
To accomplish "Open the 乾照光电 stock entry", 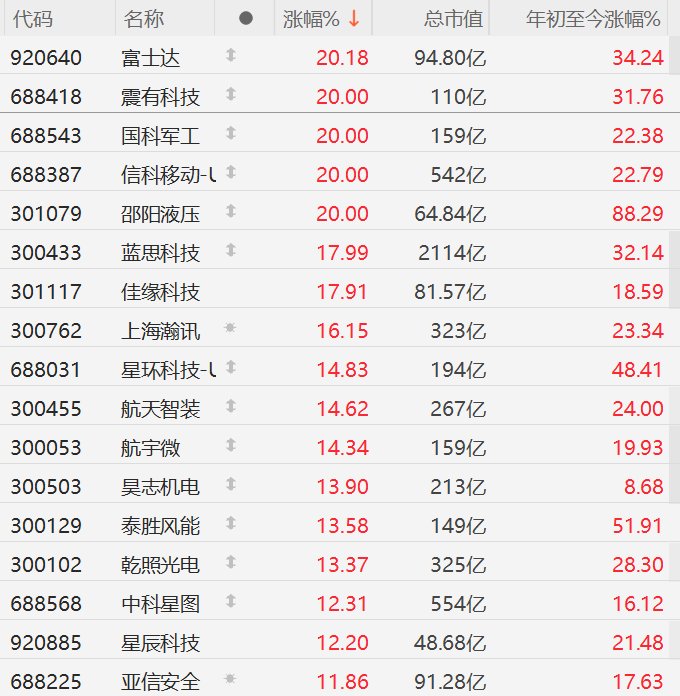I will tap(160, 565).
